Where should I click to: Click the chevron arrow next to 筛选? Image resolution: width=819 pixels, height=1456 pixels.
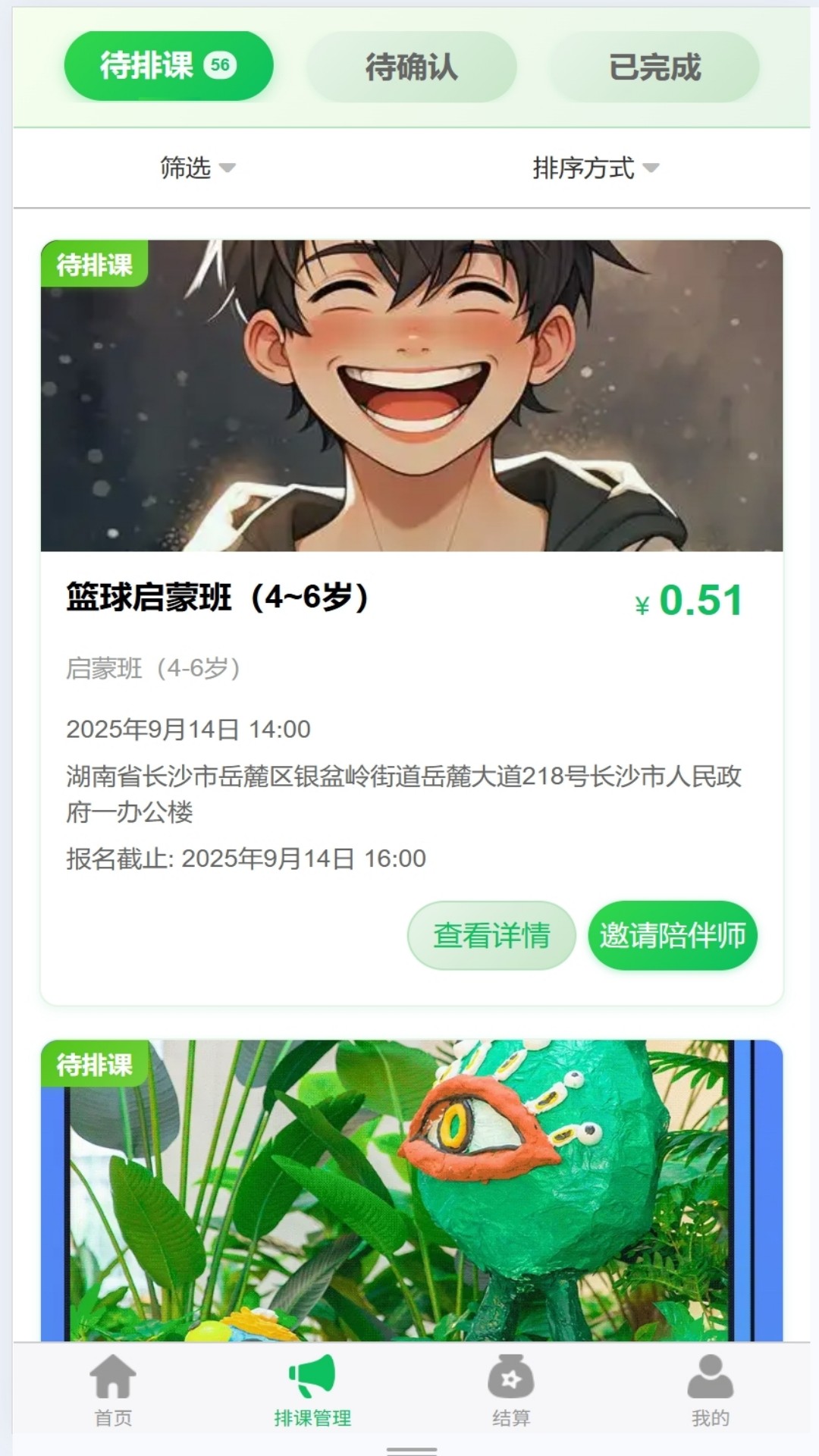230,169
